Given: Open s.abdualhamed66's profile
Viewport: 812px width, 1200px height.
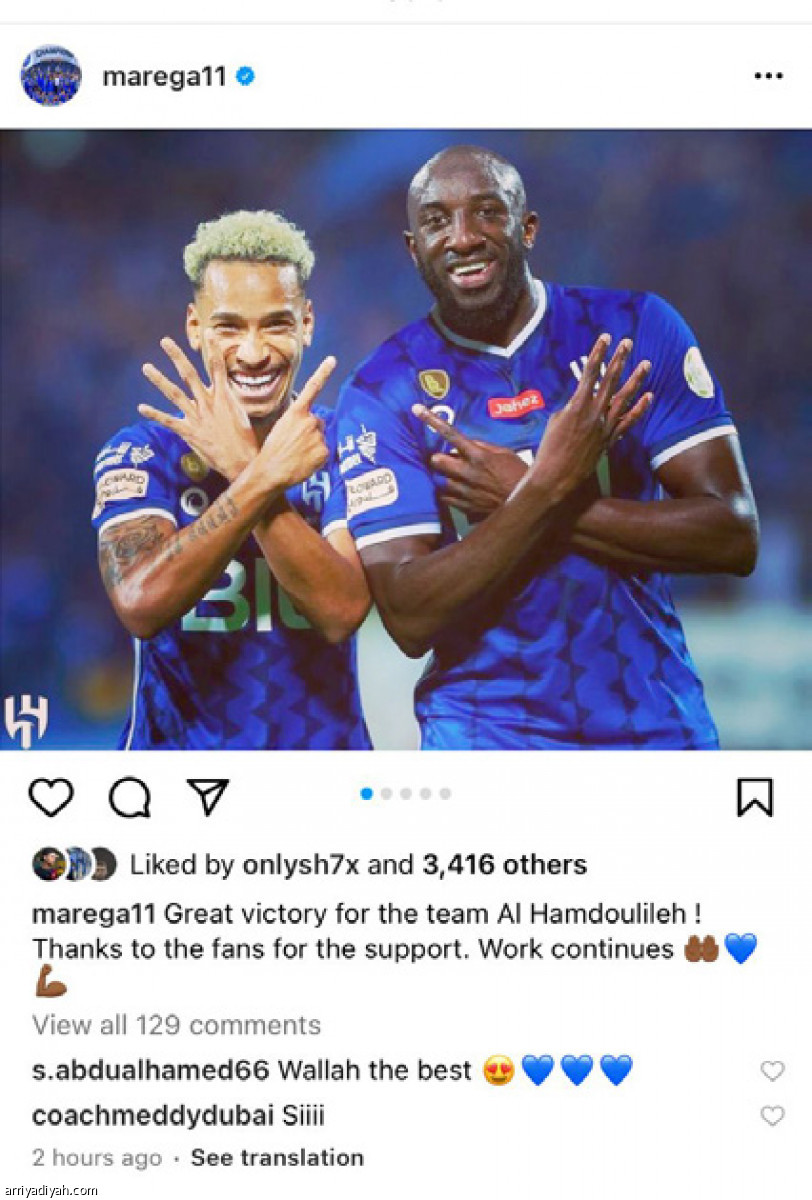Looking at the screenshot, I should tap(150, 1071).
